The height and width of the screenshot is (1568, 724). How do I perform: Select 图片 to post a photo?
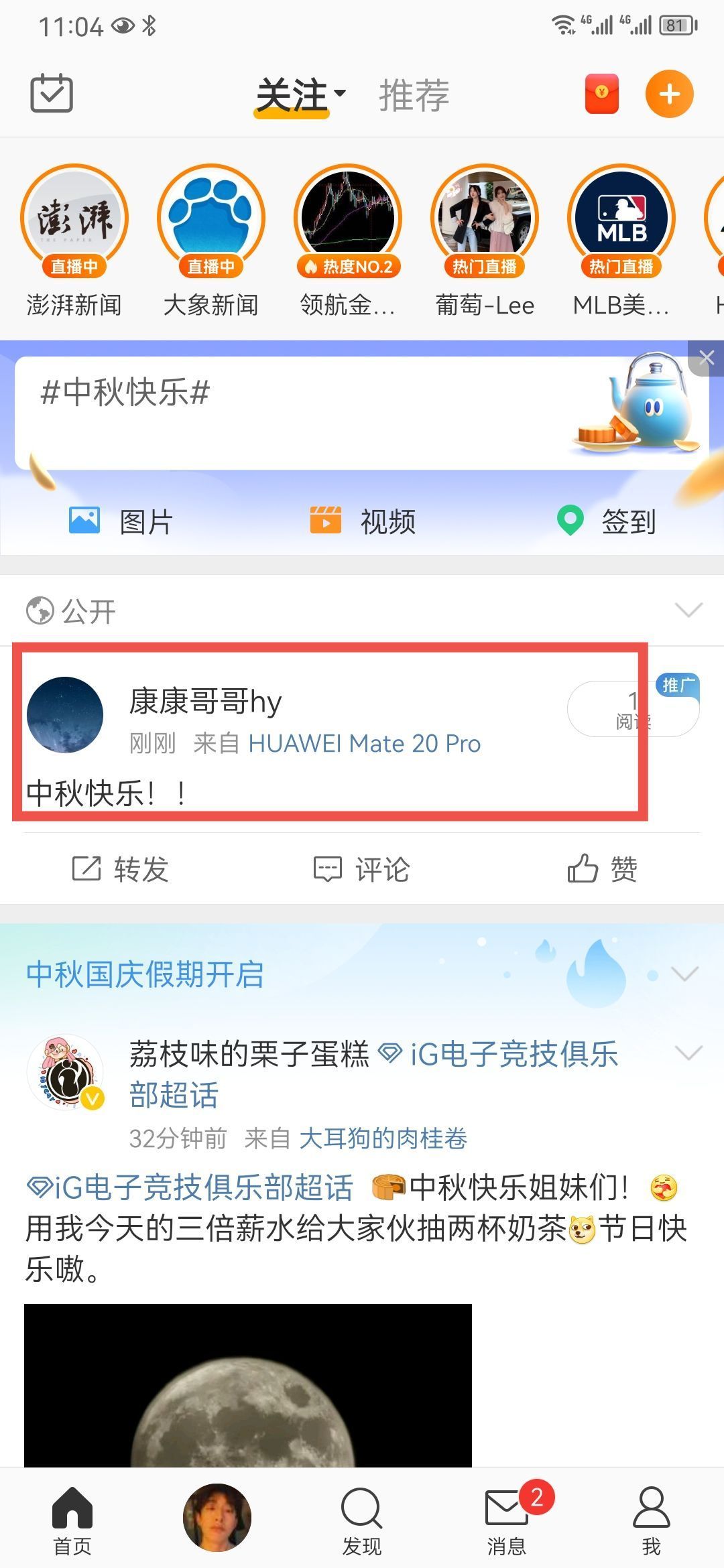(122, 521)
